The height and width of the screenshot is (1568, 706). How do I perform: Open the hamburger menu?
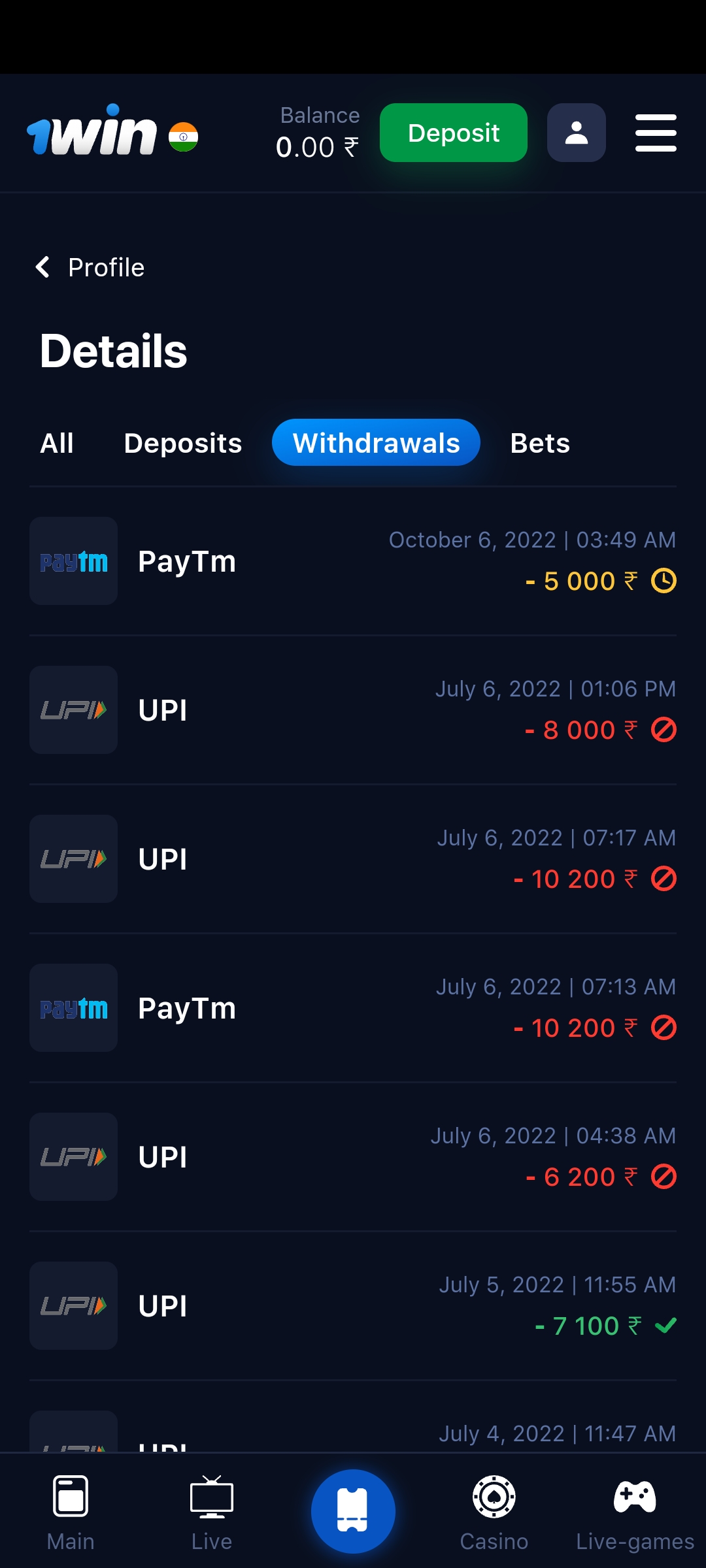[x=656, y=133]
